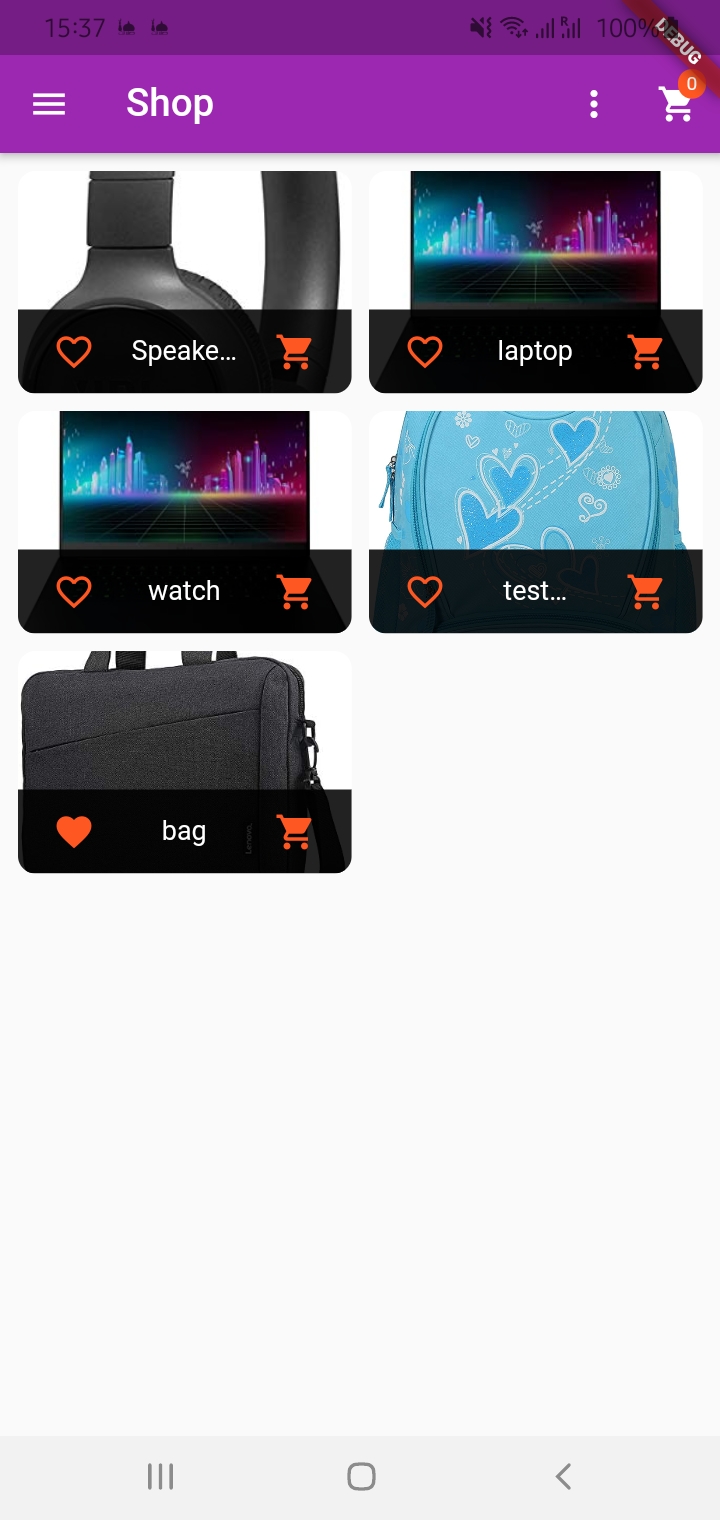
Task: Toggle the heart on the Speaker item
Action: (74, 351)
